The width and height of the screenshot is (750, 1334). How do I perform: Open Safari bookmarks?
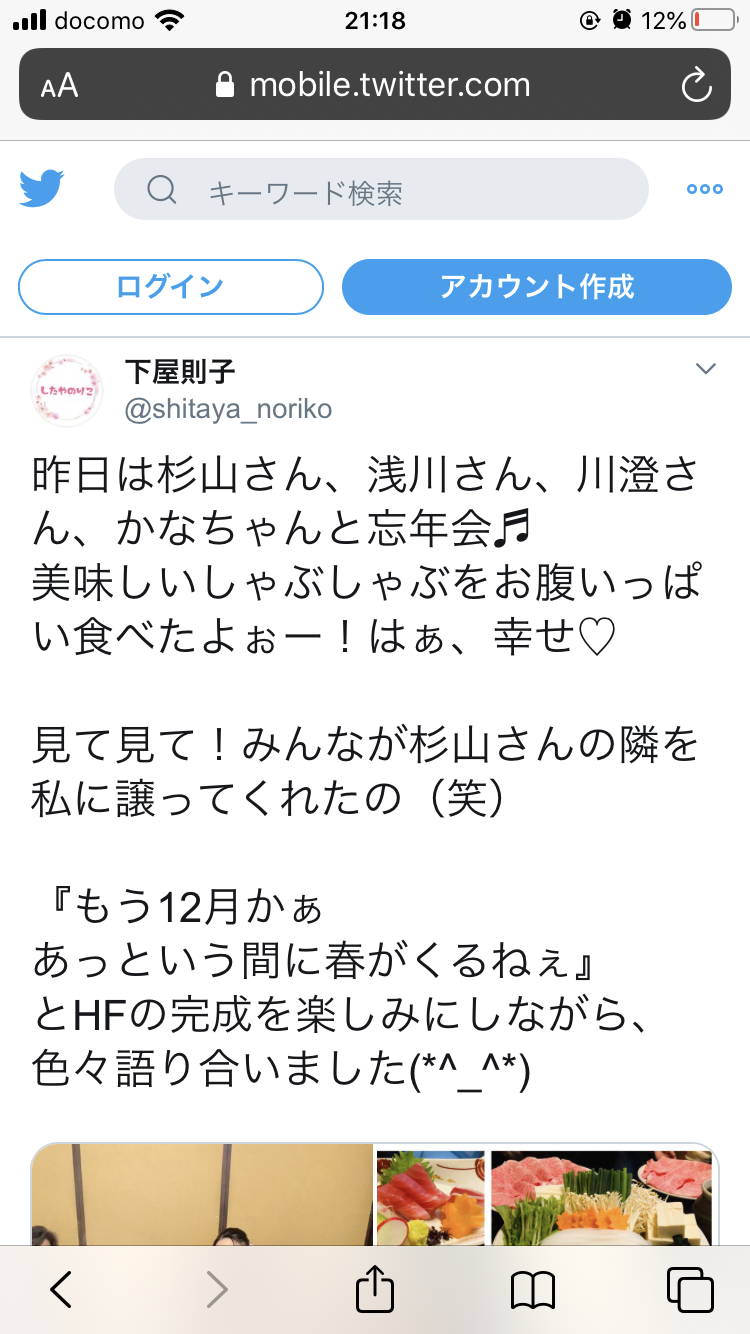click(x=532, y=1290)
